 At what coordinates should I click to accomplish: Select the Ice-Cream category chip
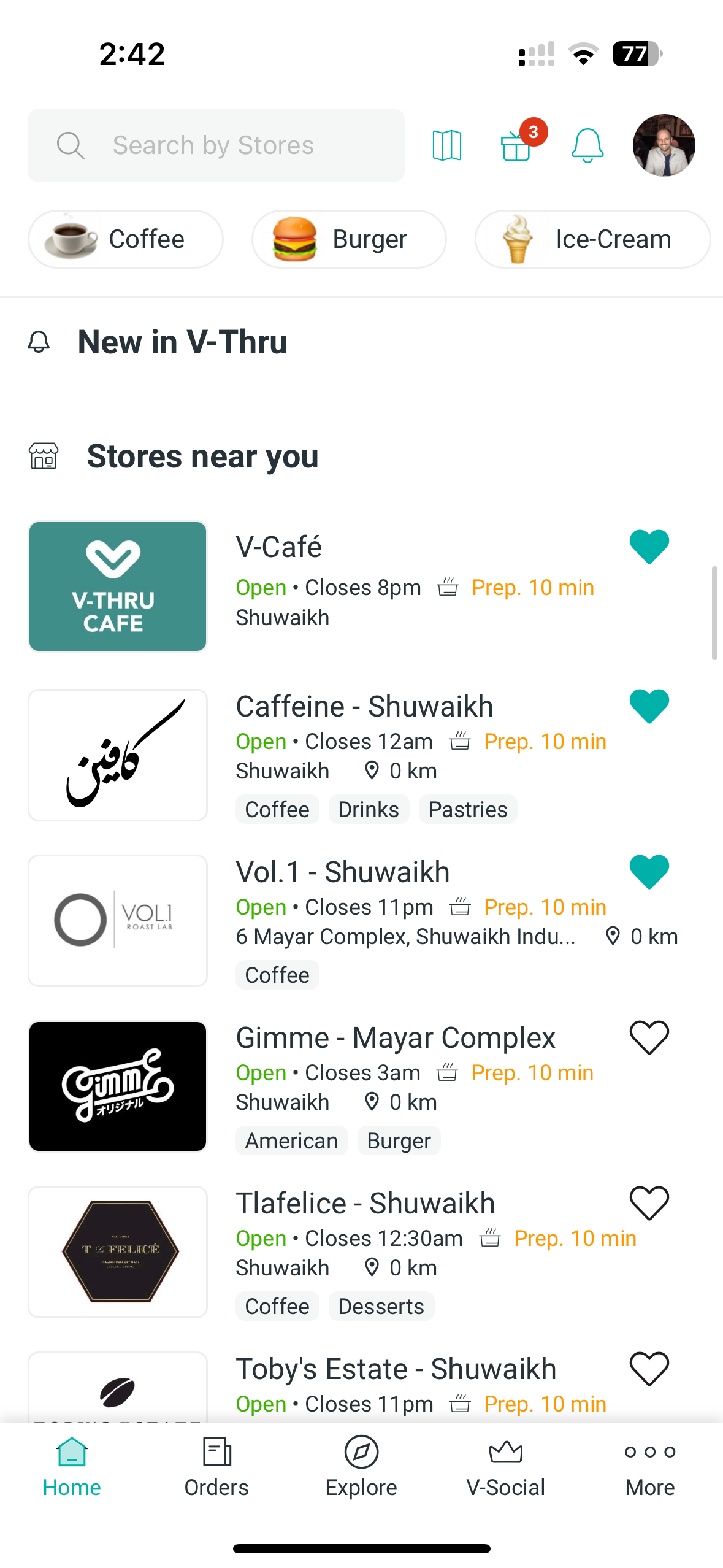click(x=592, y=239)
